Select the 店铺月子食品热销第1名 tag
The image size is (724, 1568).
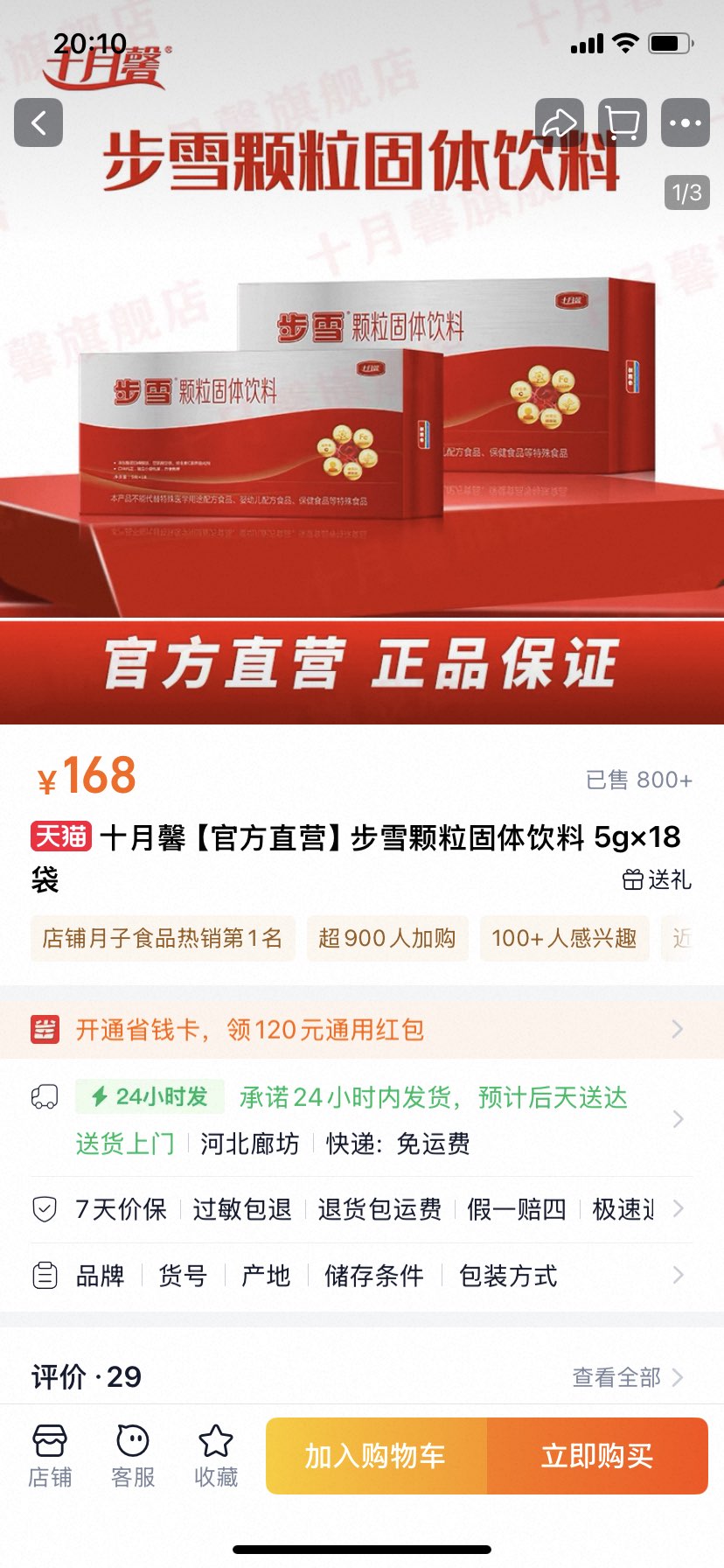[x=163, y=939]
